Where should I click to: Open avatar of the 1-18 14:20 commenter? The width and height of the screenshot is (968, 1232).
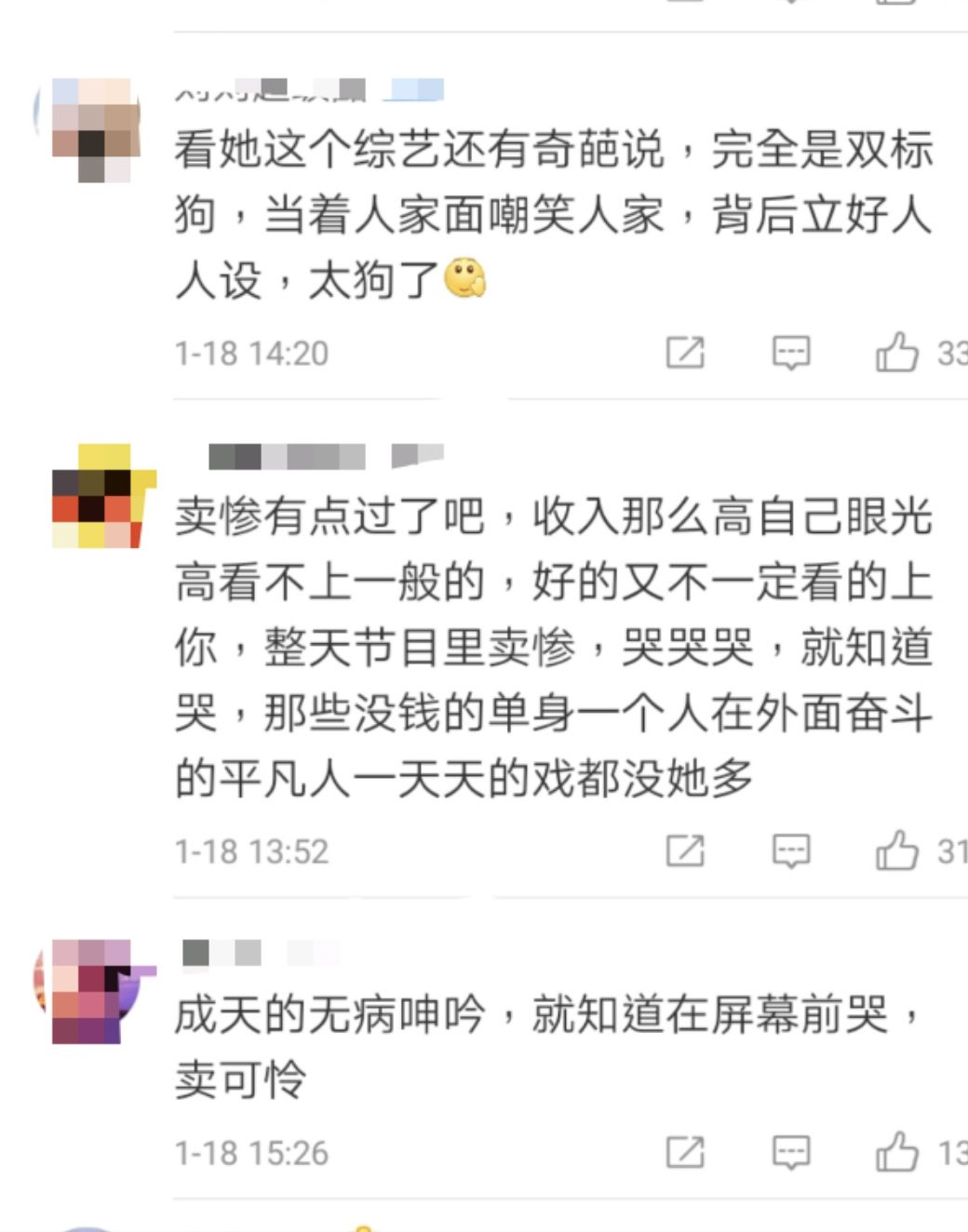point(94,129)
